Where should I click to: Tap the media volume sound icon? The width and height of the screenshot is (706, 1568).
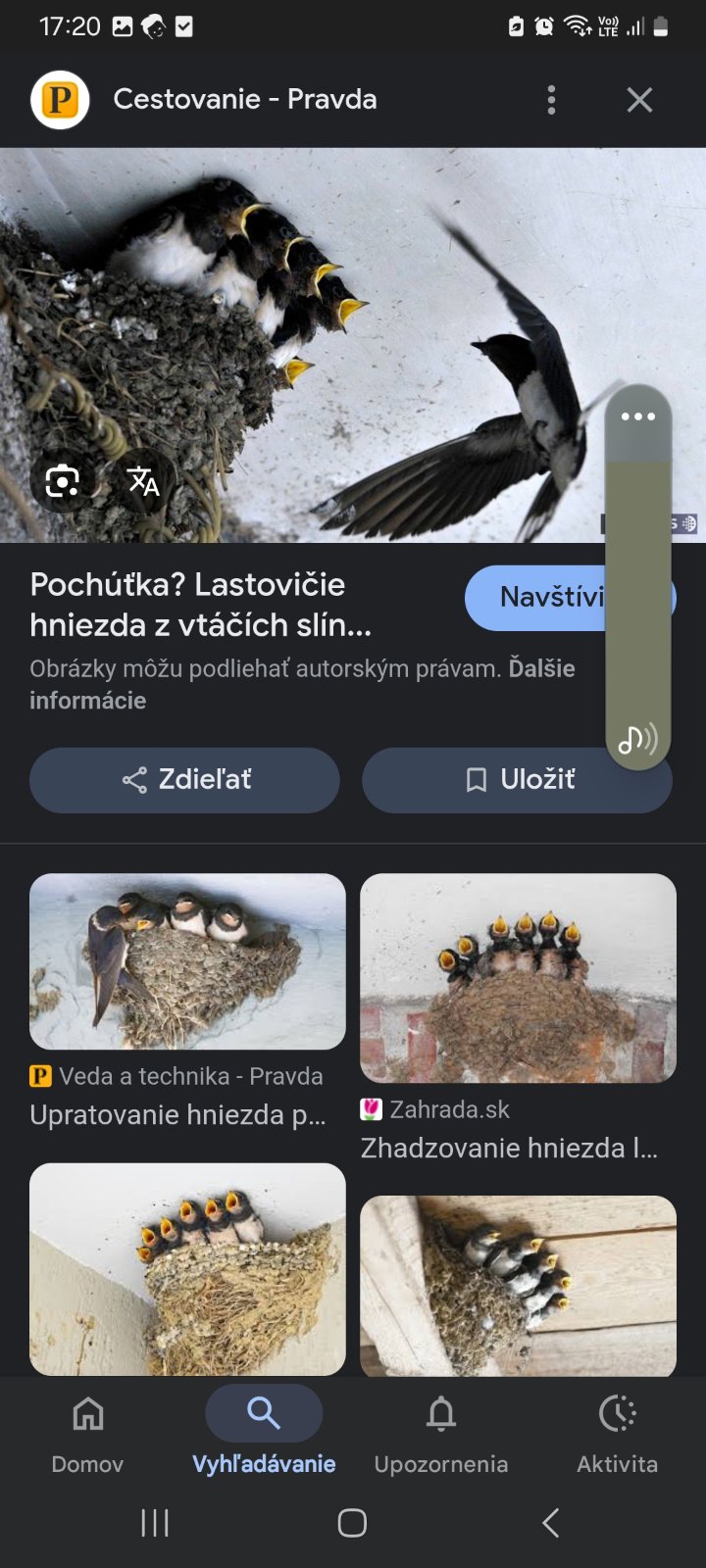637,739
